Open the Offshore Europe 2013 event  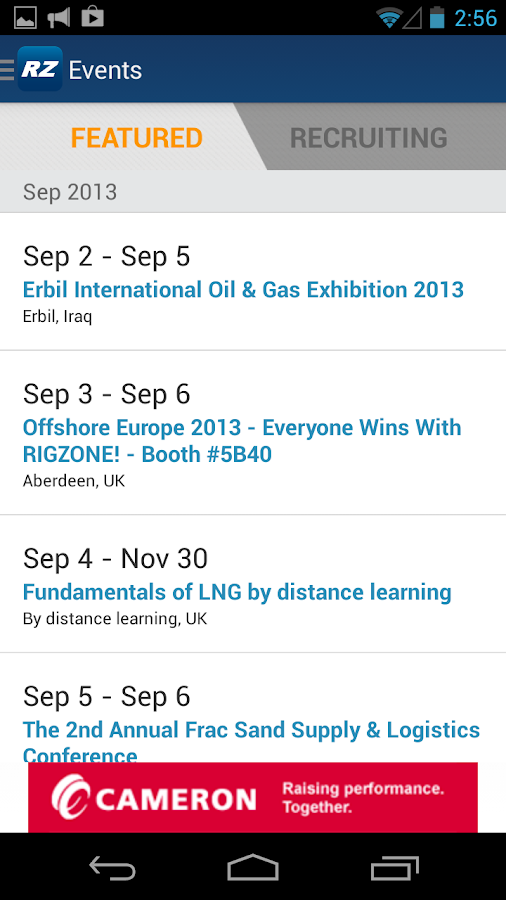tap(253, 433)
